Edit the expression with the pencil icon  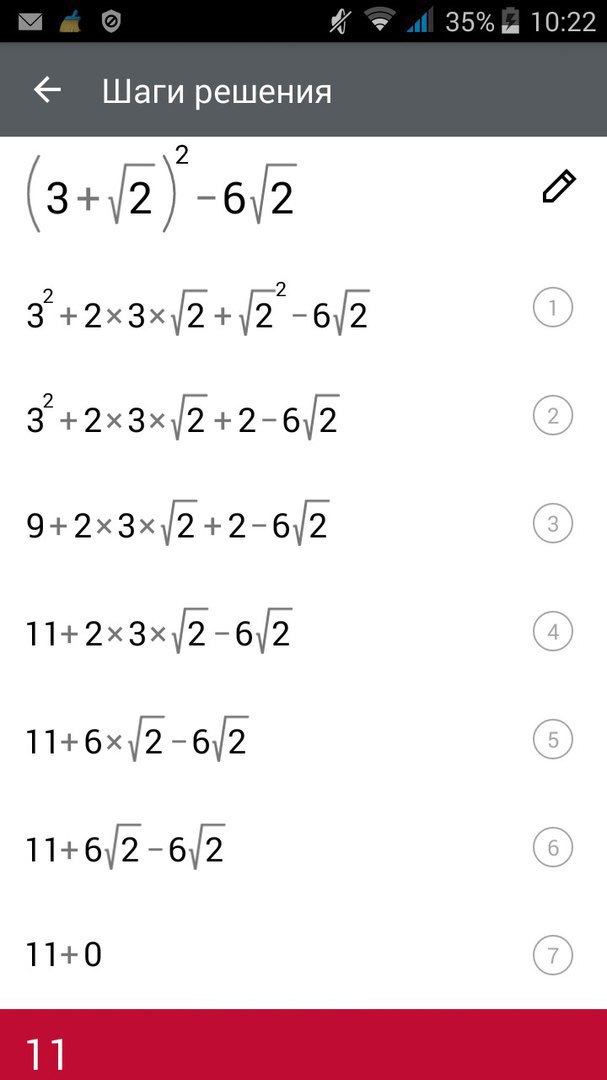558,187
